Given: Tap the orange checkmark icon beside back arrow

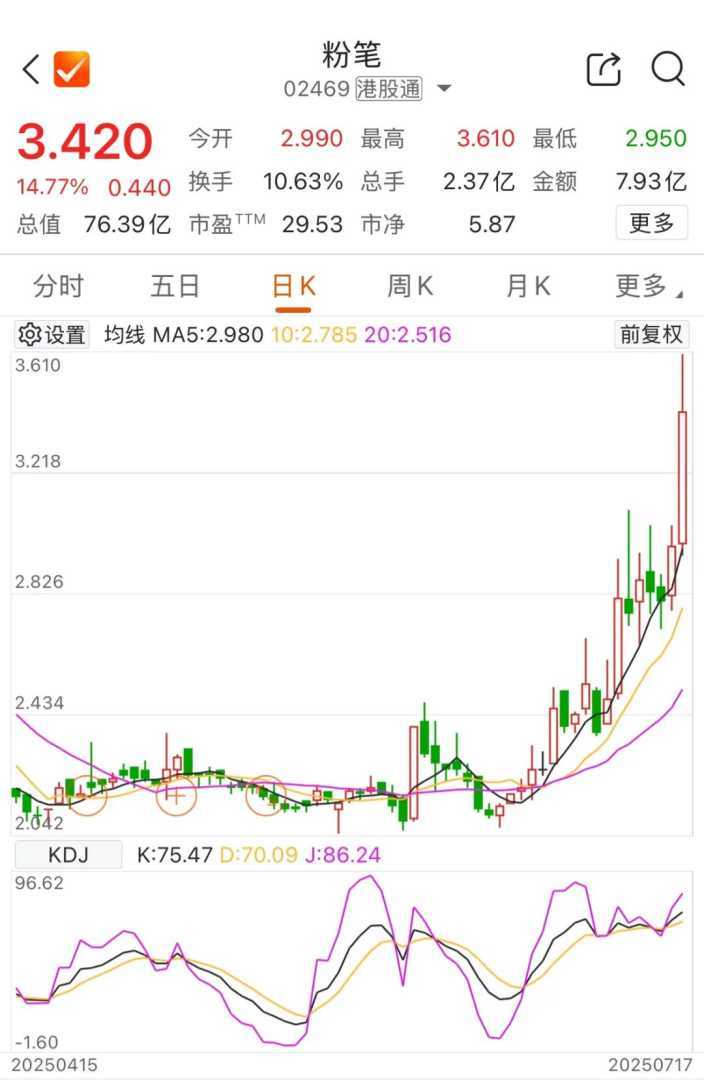Looking at the screenshot, I should [x=72, y=69].
